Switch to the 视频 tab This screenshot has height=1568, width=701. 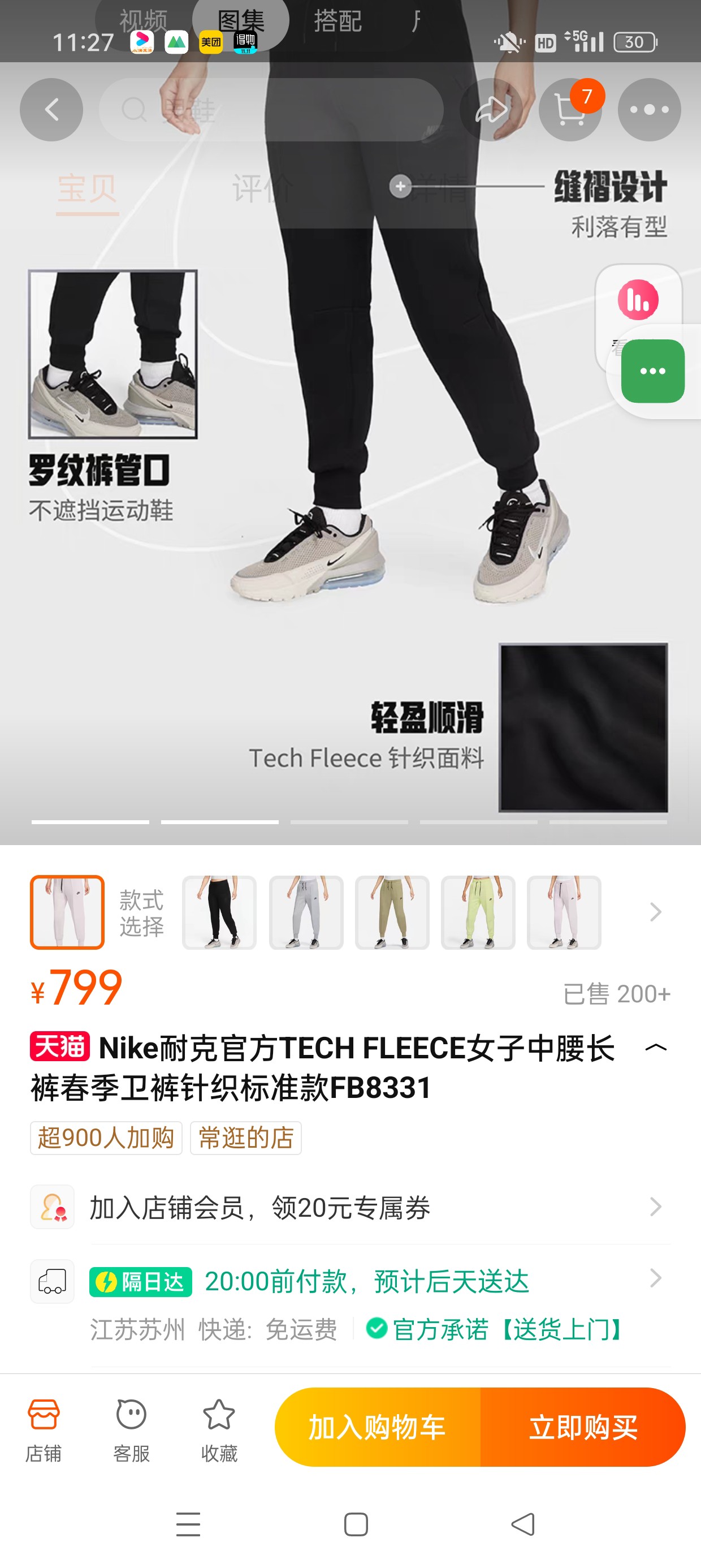(143, 21)
